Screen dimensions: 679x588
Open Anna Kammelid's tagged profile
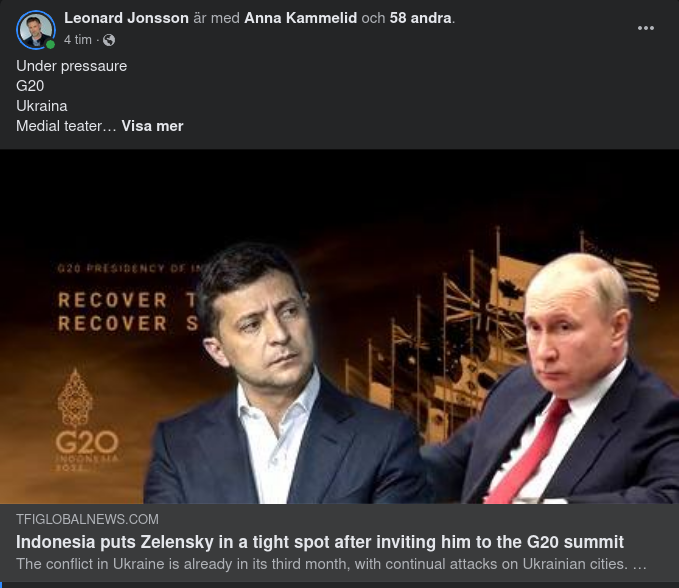pyautogui.click(x=300, y=18)
